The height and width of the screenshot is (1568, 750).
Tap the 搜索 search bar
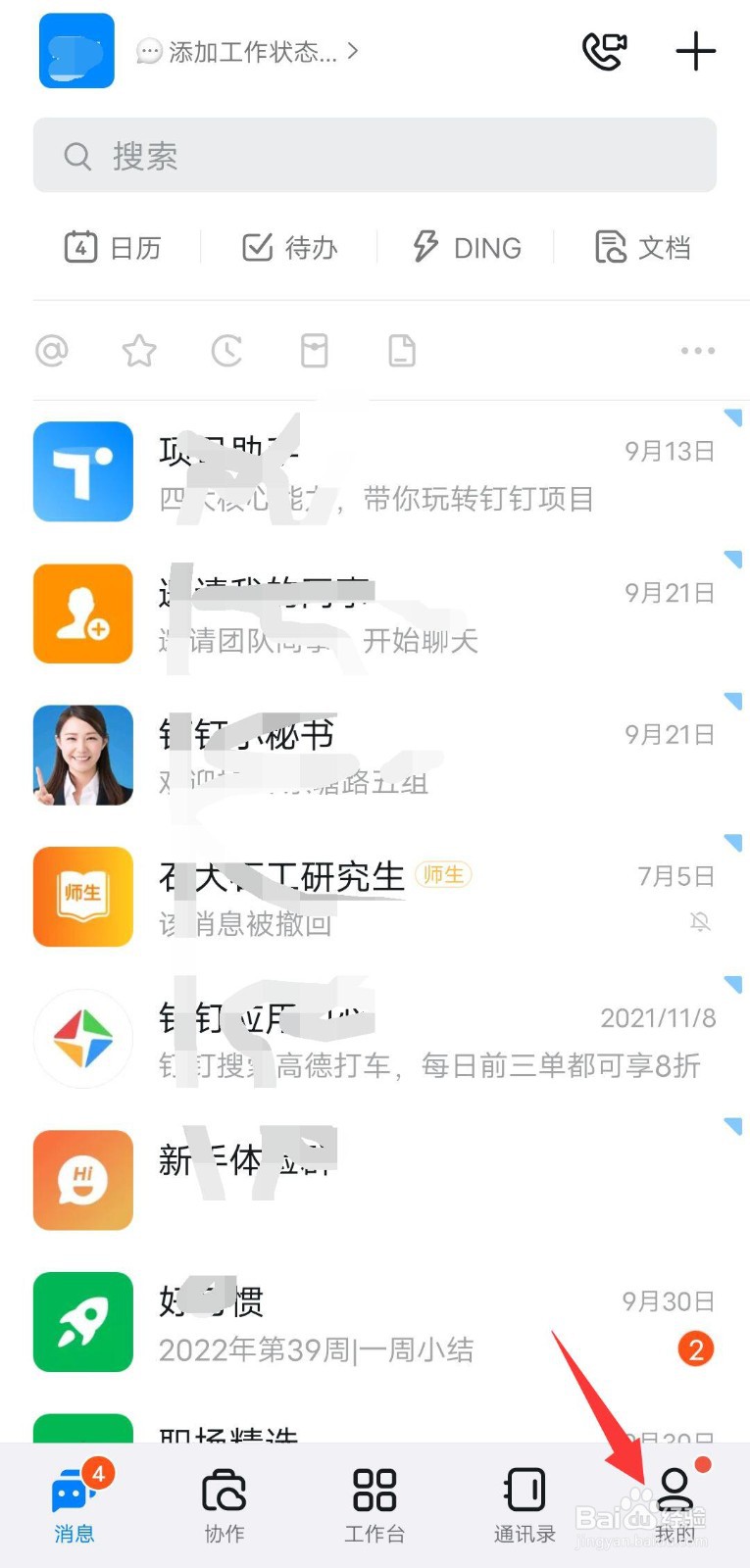pos(375,156)
